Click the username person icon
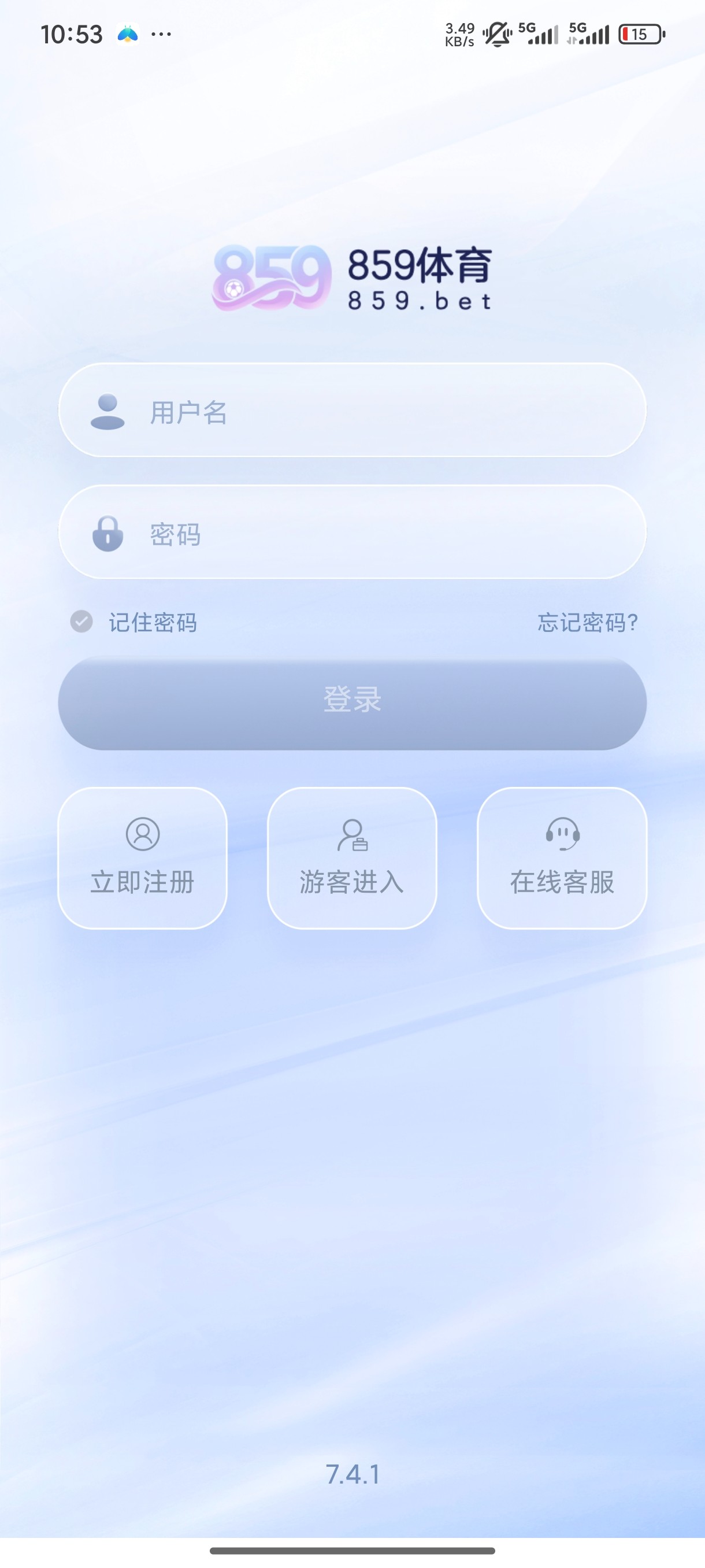Image resolution: width=705 pixels, height=1568 pixels. tap(107, 411)
